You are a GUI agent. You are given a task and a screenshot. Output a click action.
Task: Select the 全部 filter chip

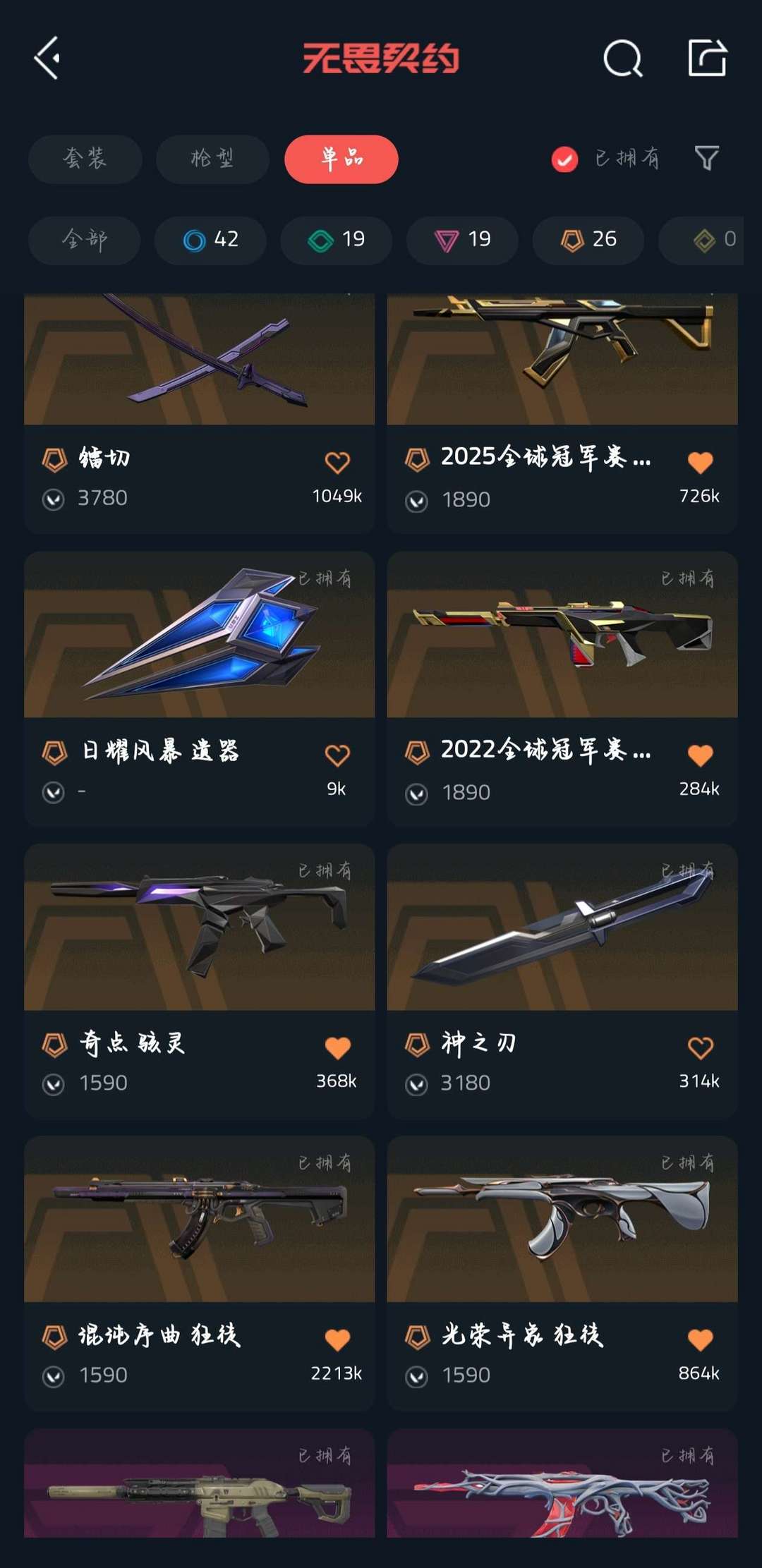pos(83,240)
